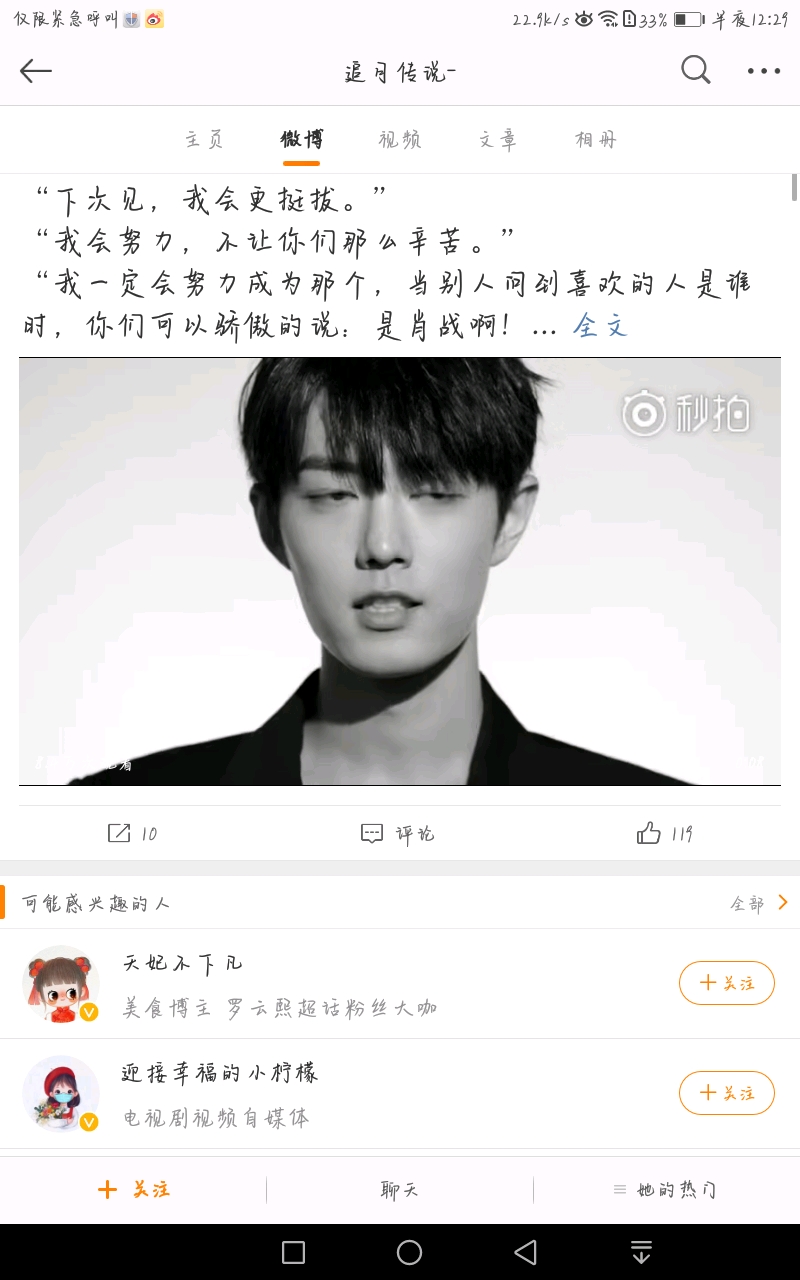Screen dimensions: 800x1280
Task: Like the post with 119 likes
Action: [665, 833]
